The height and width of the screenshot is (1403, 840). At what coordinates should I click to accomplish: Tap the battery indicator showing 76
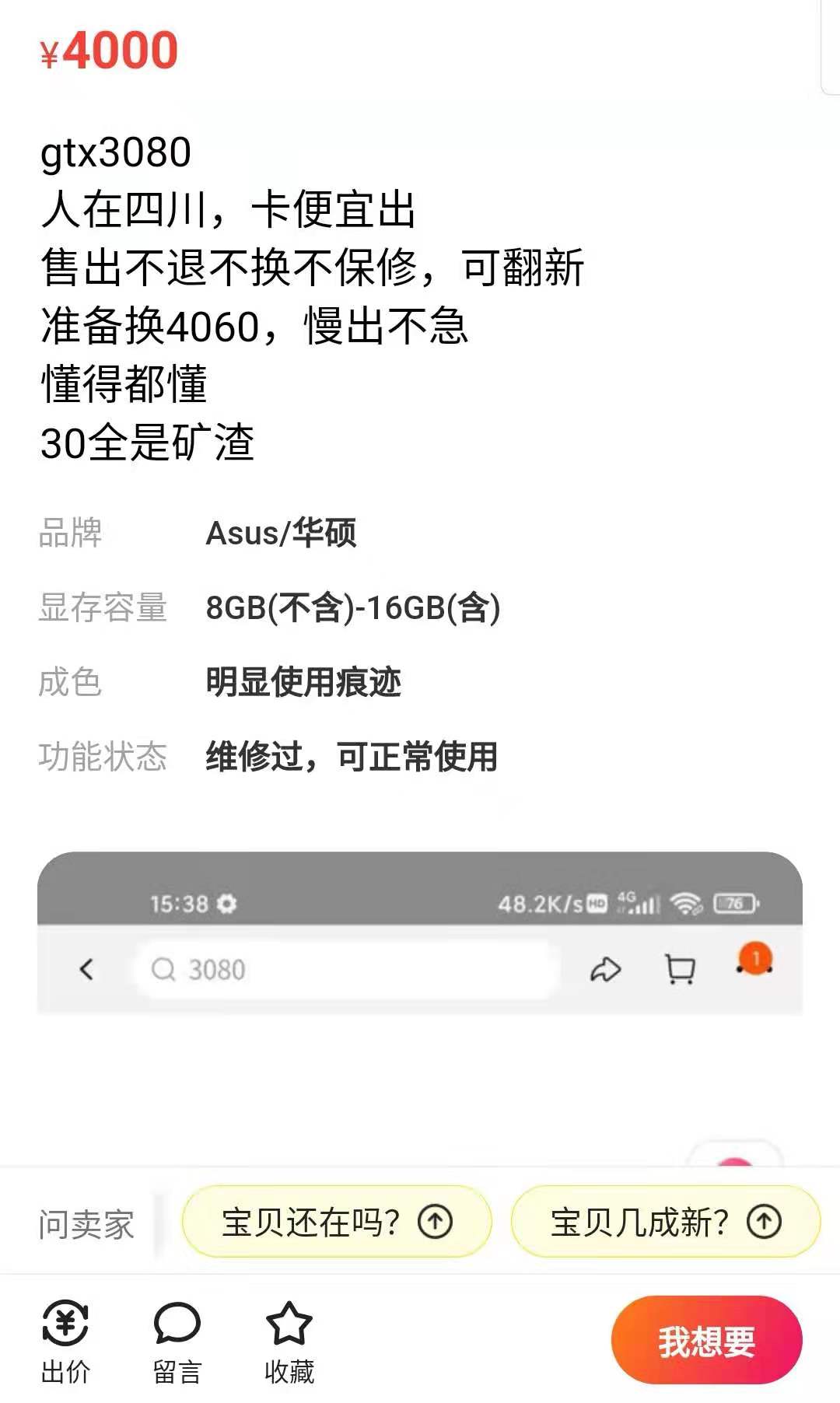[x=734, y=902]
